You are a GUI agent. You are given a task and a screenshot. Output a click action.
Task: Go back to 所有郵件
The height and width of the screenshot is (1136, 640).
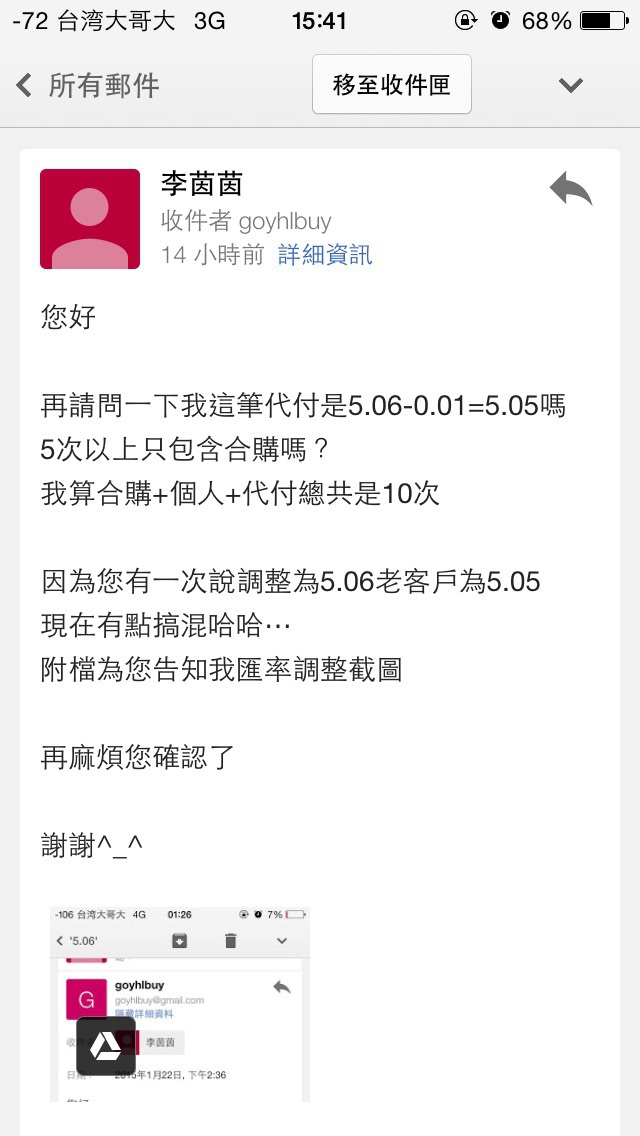pos(88,85)
